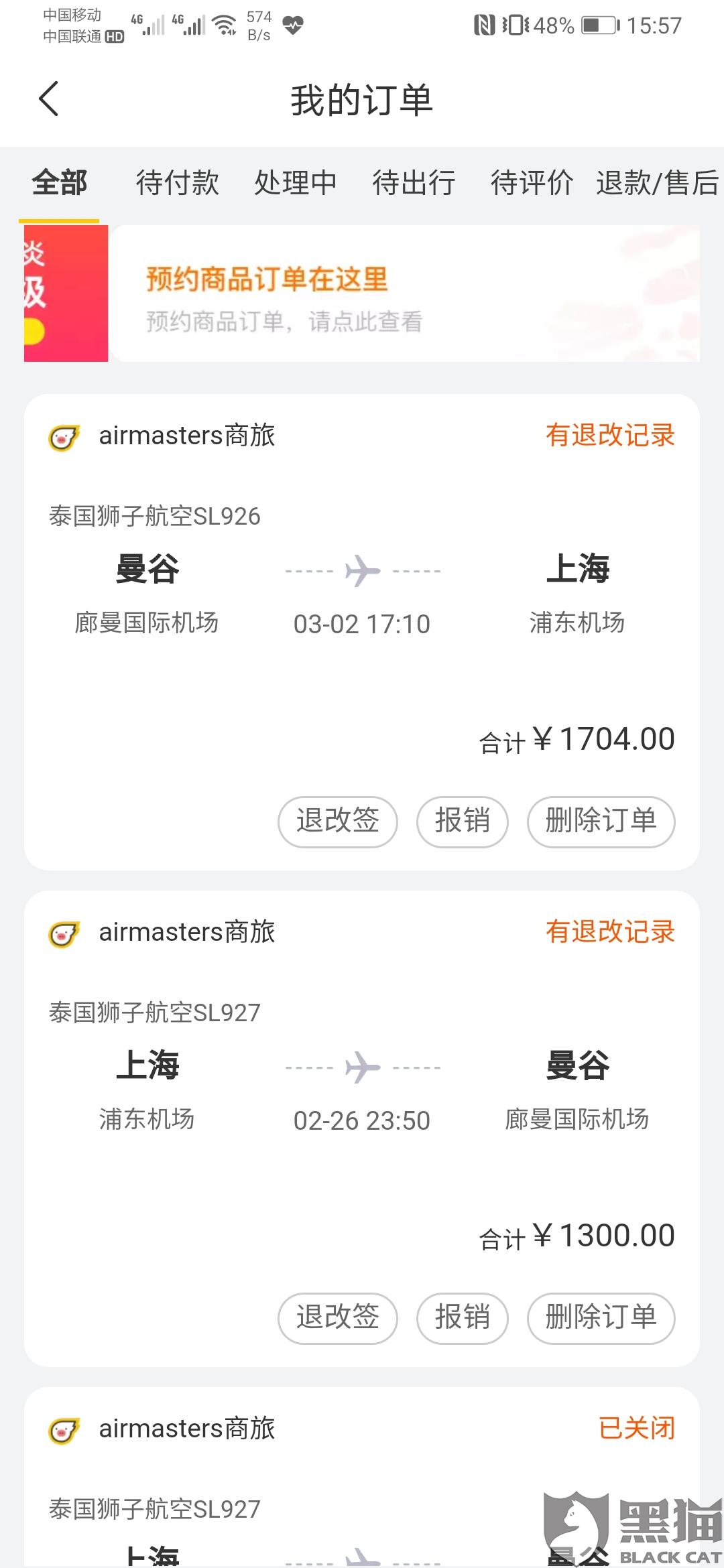The width and height of the screenshot is (724, 1568).
Task: Delete the ¥1300.00 order via 删除订单
Action: [601, 1318]
